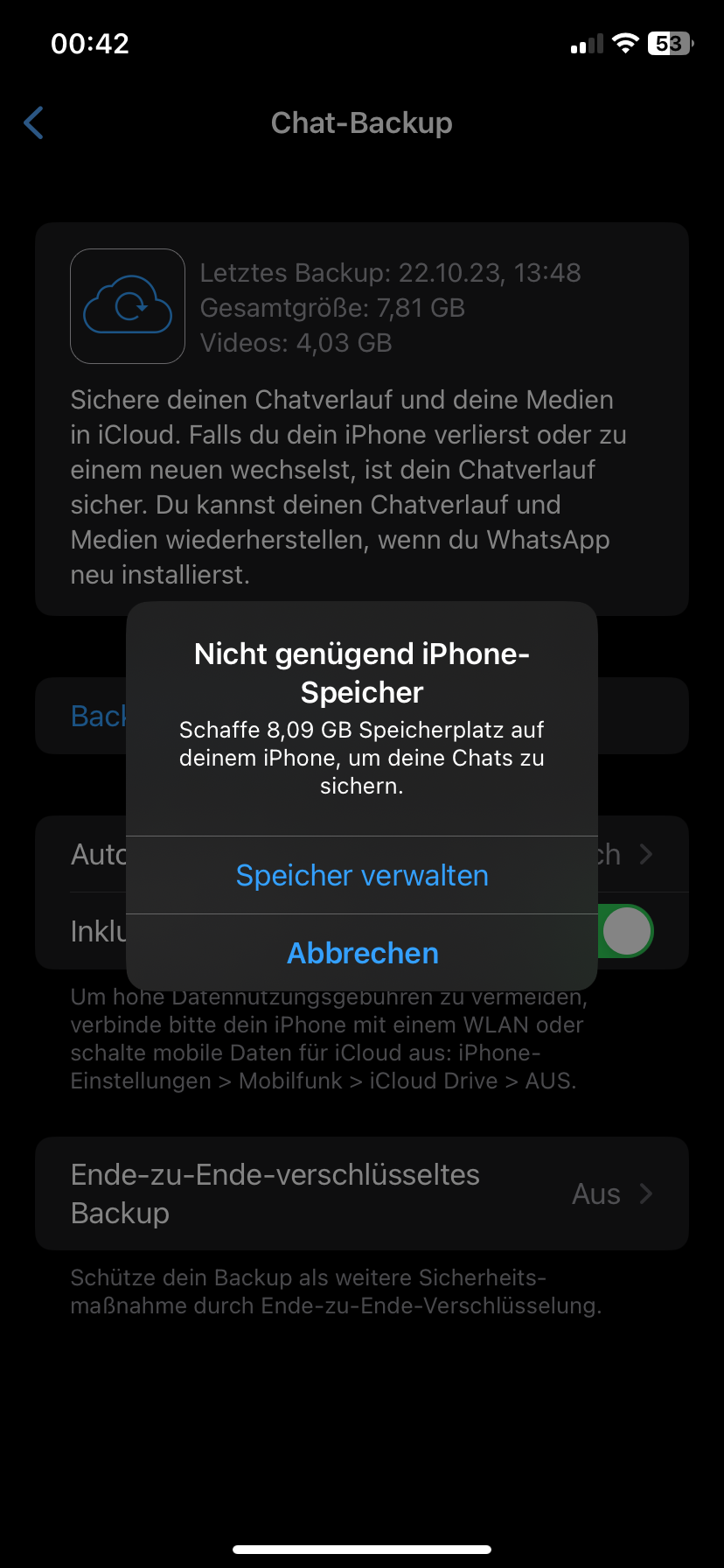Go back from Chat-Backup
This screenshot has width=724, height=1568.
click(x=34, y=123)
